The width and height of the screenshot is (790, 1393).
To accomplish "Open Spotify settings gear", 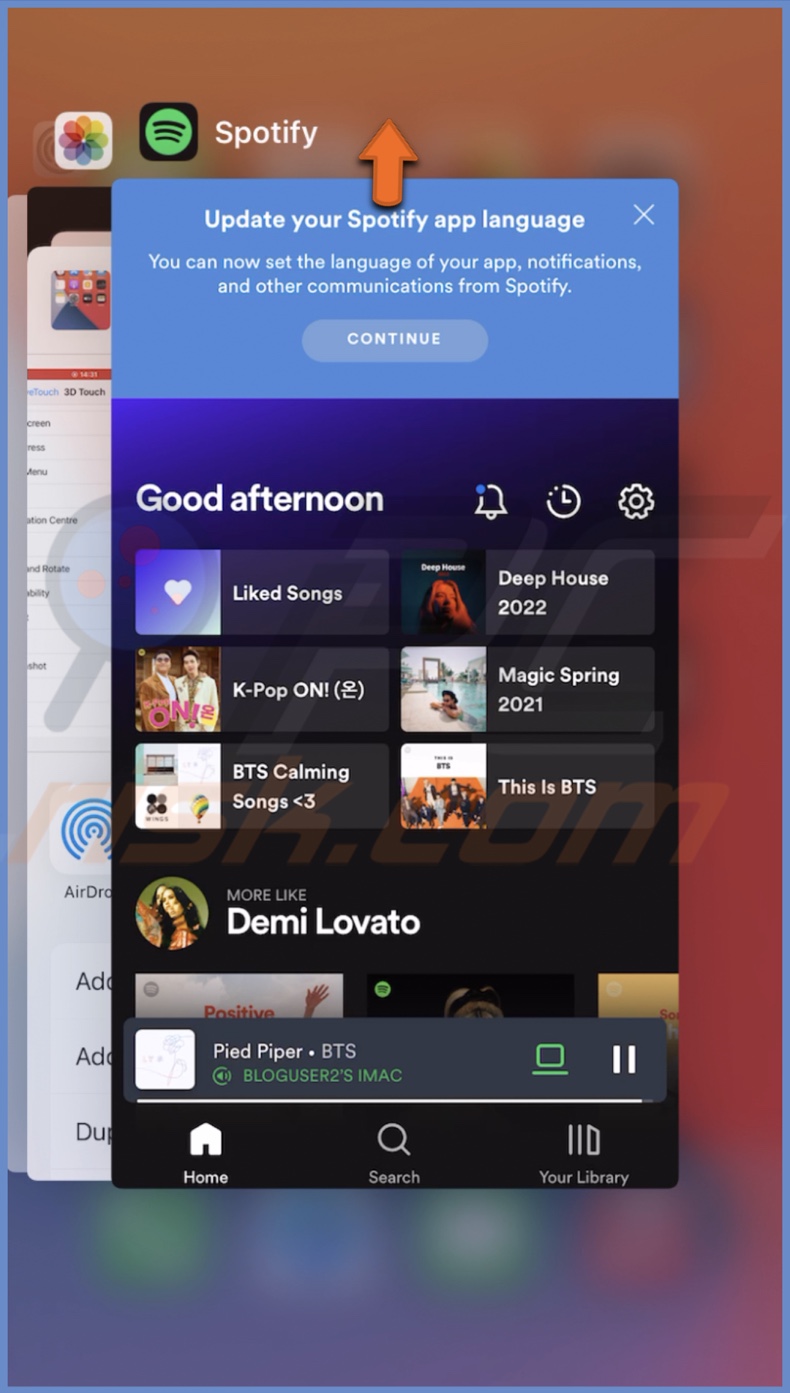I will point(636,501).
